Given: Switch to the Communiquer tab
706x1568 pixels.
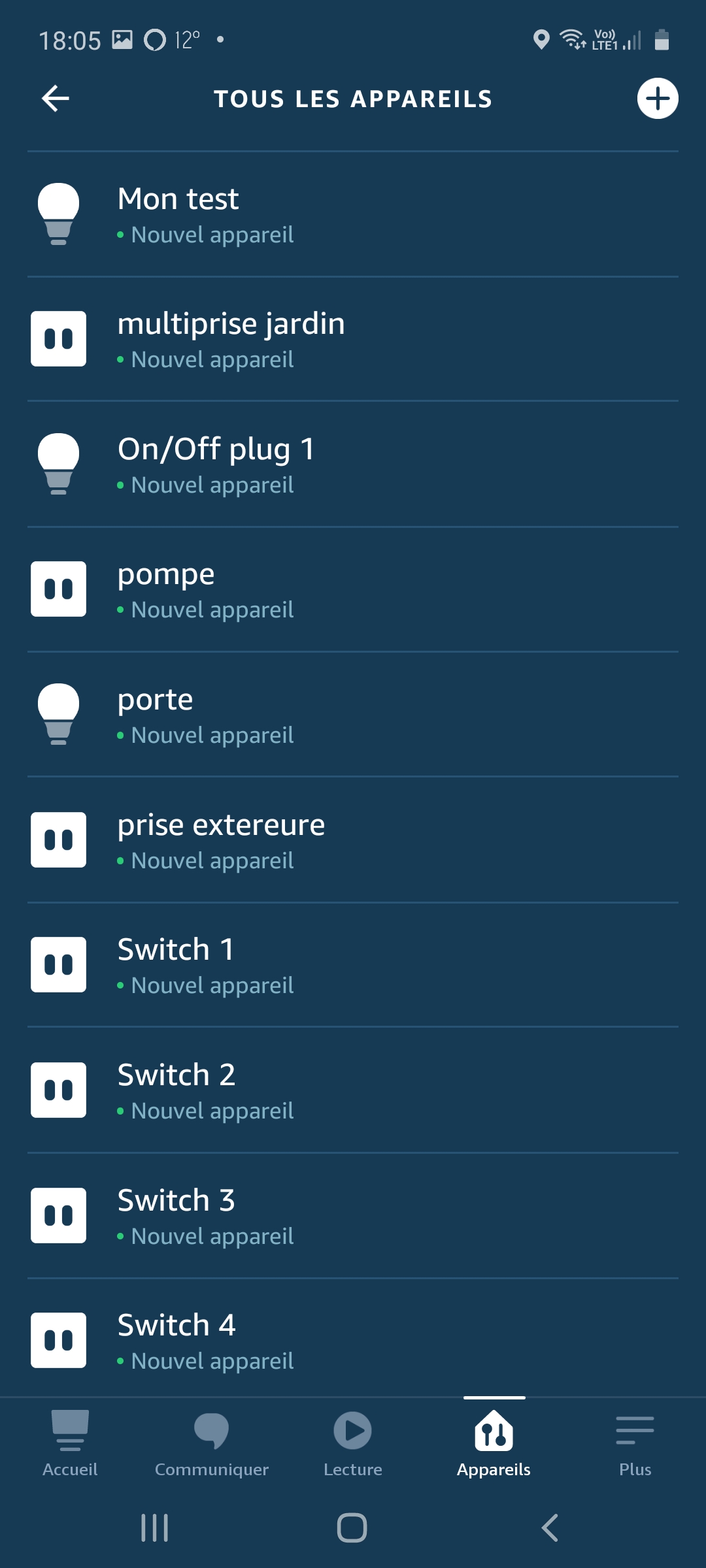Looking at the screenshot, I should [212, 1443].
